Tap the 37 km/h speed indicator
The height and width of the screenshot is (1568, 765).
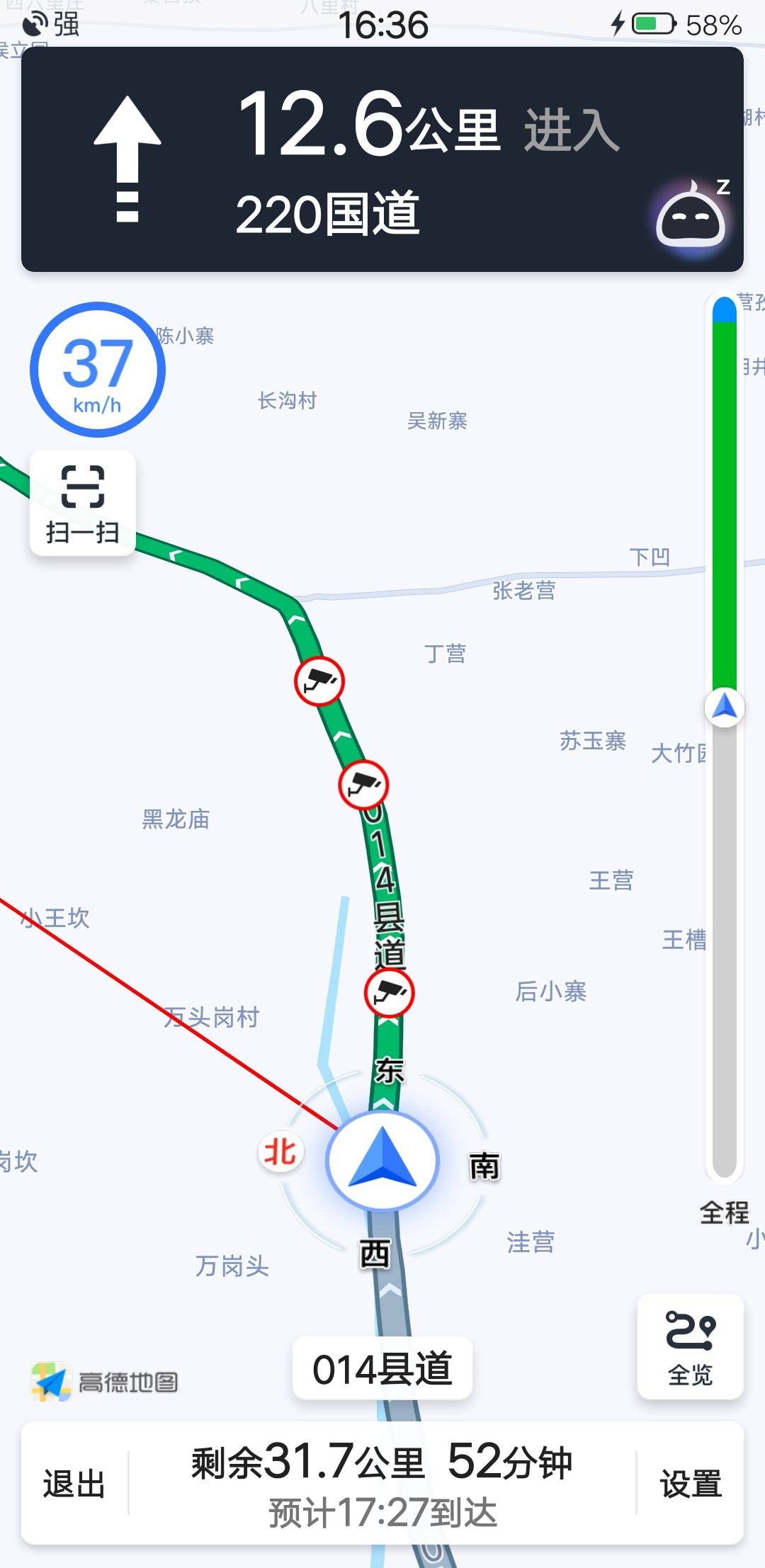pos(98,369)
